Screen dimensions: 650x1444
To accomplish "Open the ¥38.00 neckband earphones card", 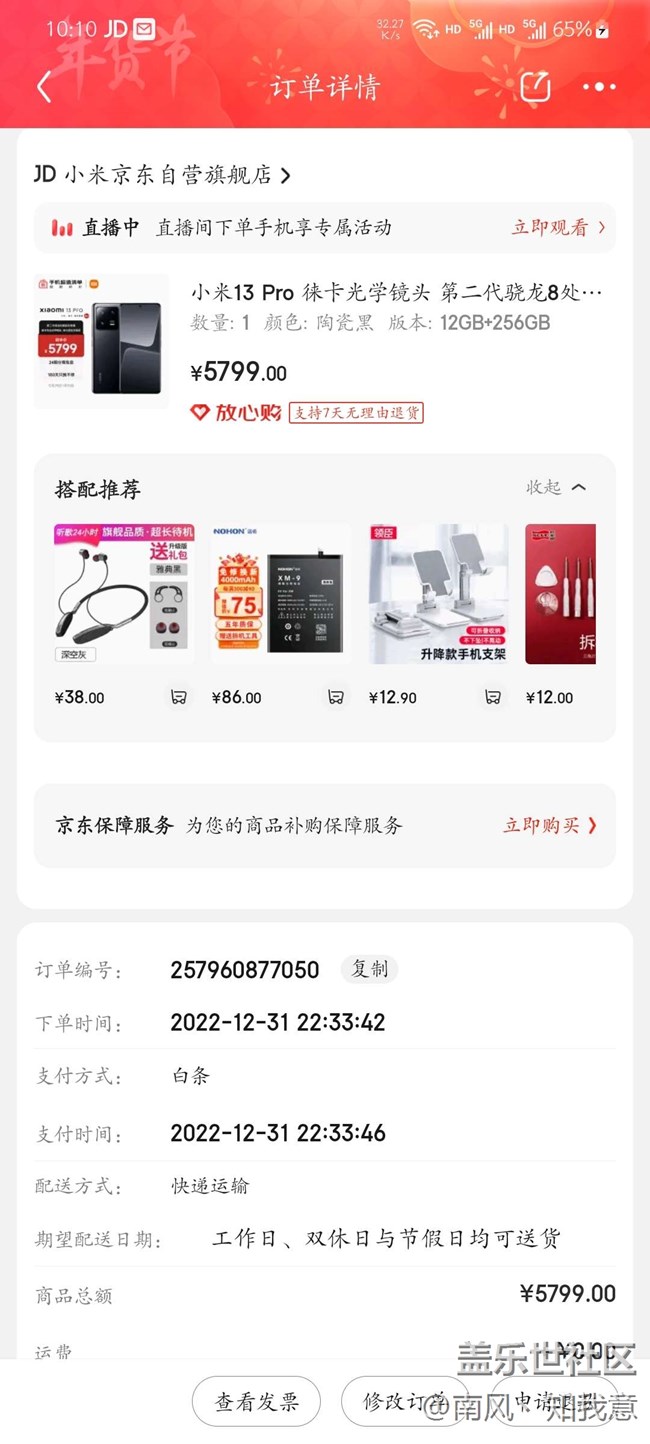I will coord(124,594).
